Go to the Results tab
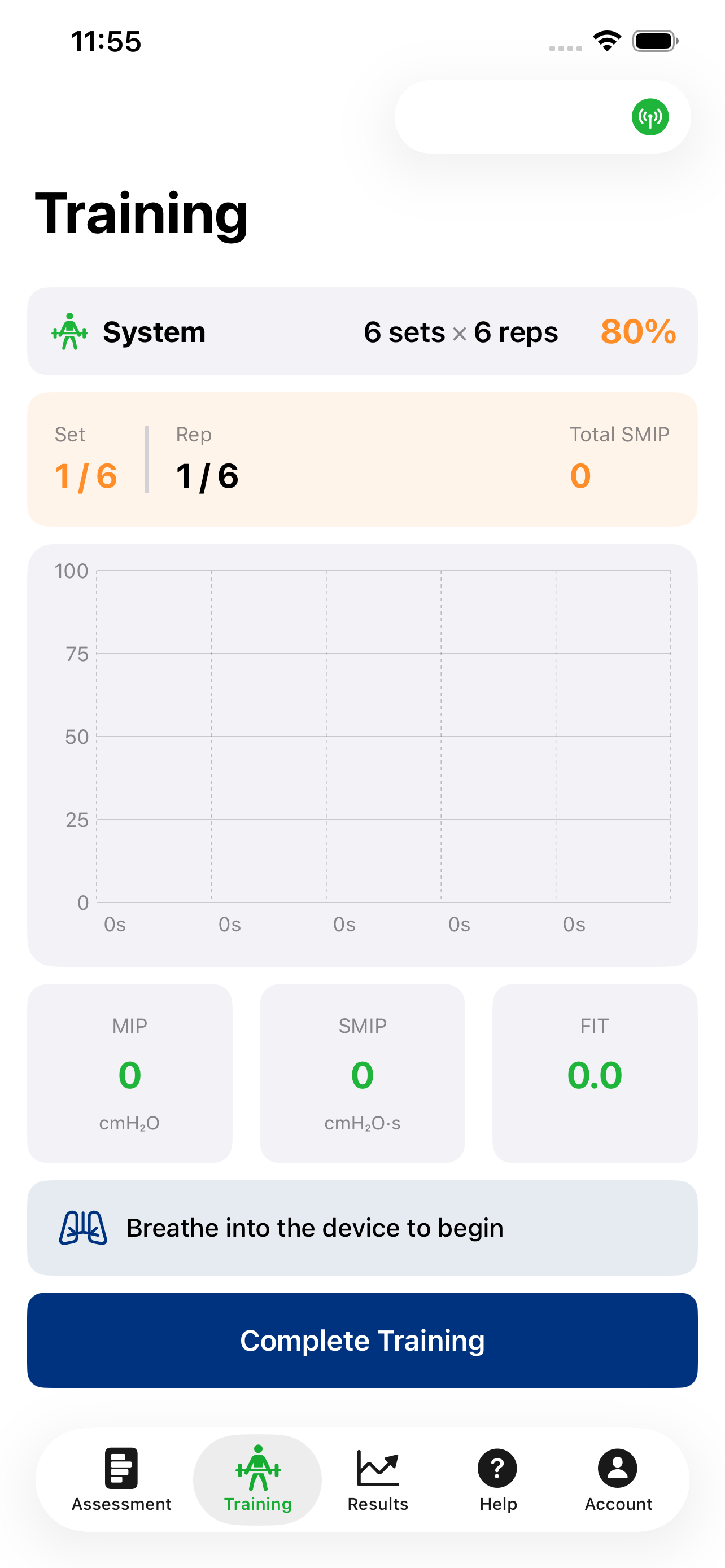The width and height of the screenshot is (725, 1568). pyautogui.click(x=377, y=1479)
